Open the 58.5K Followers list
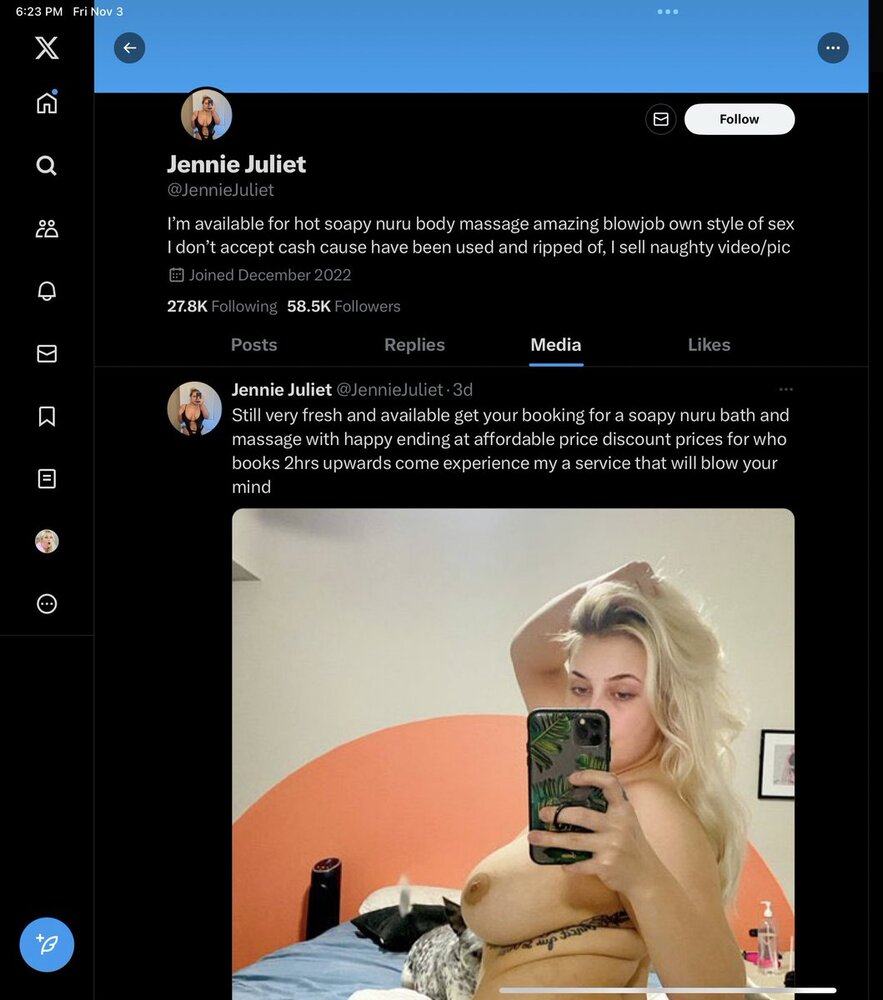Image resolution: width=883 pixels, height=1000 pixels. pyautogui.click(x=343, y=307)
